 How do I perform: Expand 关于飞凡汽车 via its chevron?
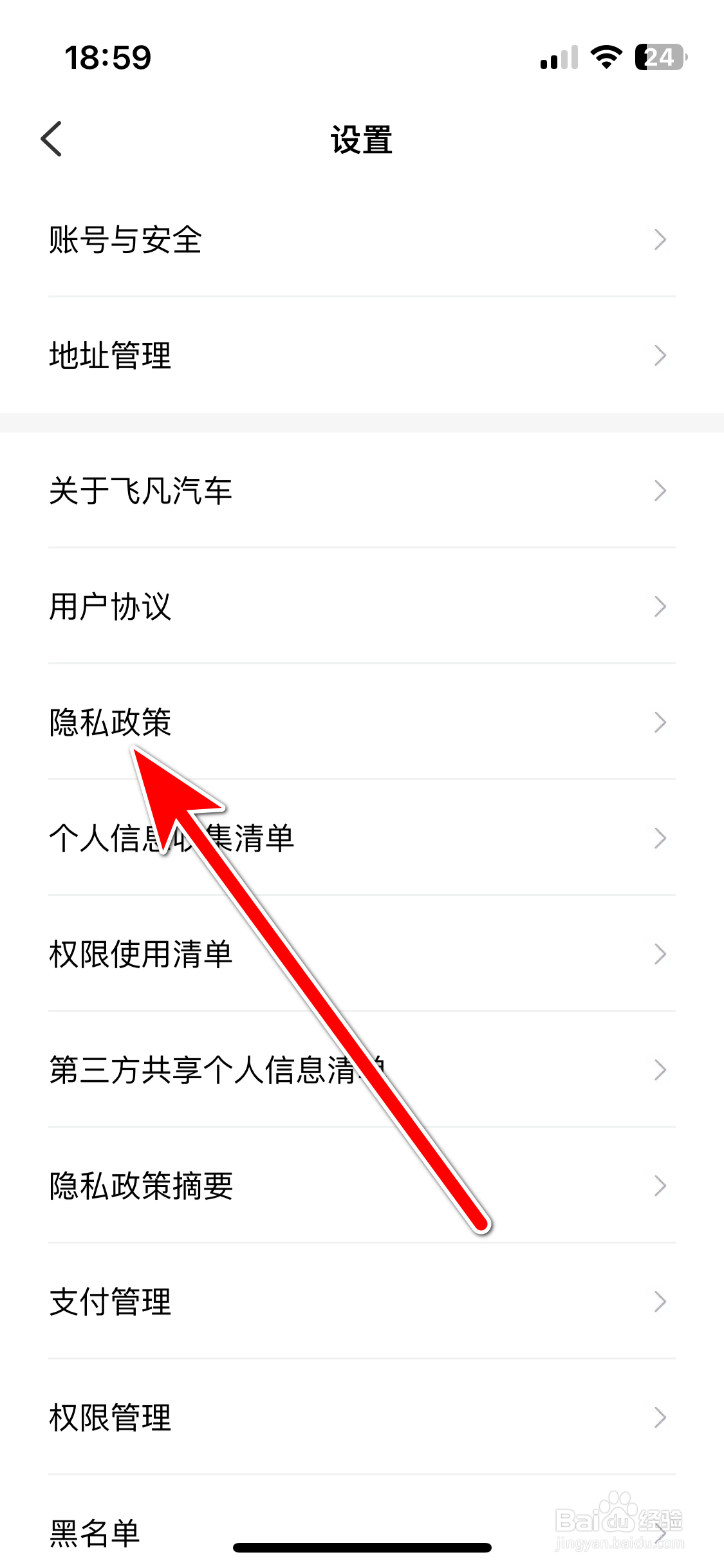point(660,490)
